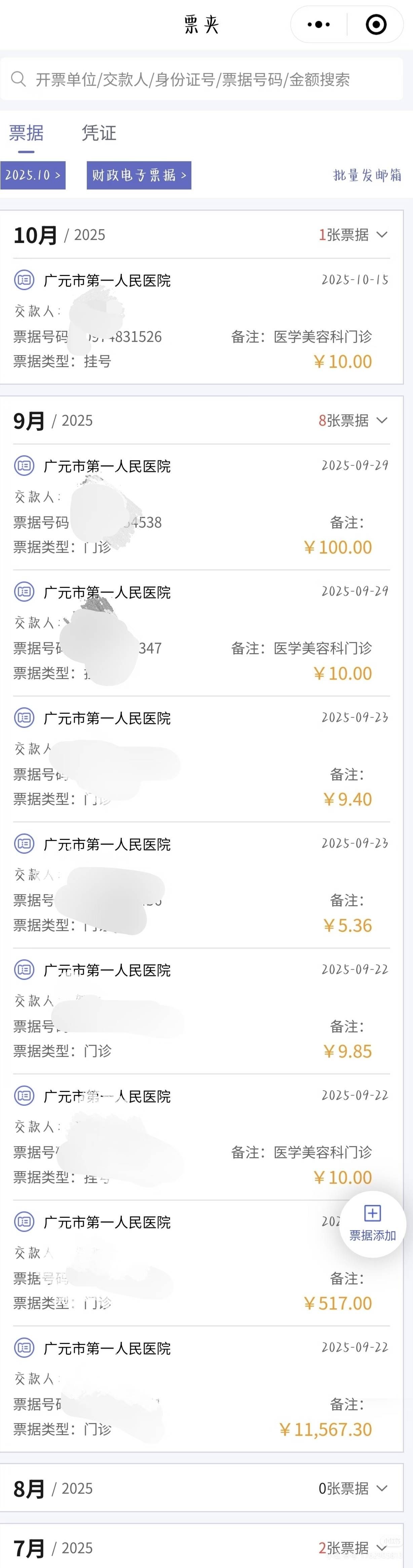
Task: Expand the 7月 2025 section
Action: [x=382, y=1547]
